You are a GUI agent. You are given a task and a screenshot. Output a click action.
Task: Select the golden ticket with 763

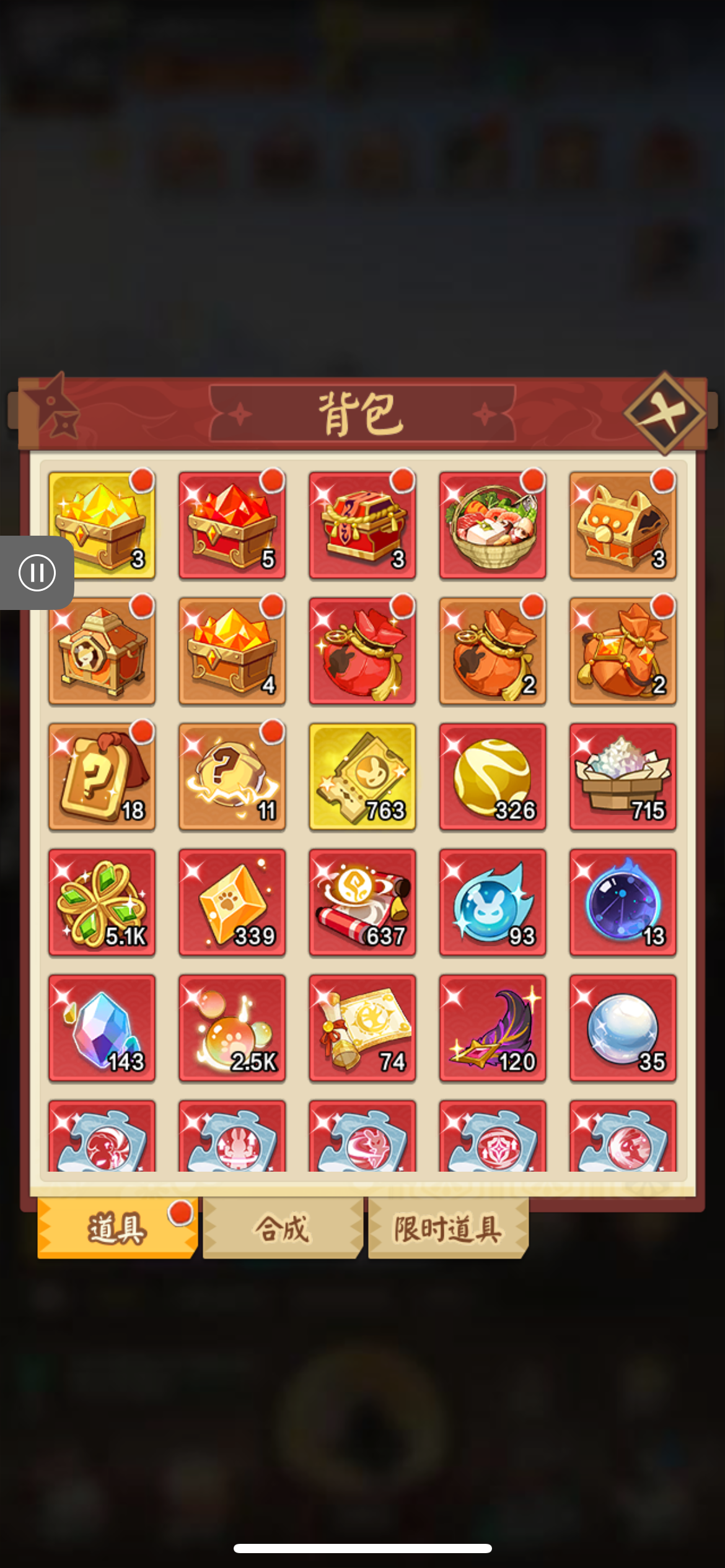[x=362, y=777]
